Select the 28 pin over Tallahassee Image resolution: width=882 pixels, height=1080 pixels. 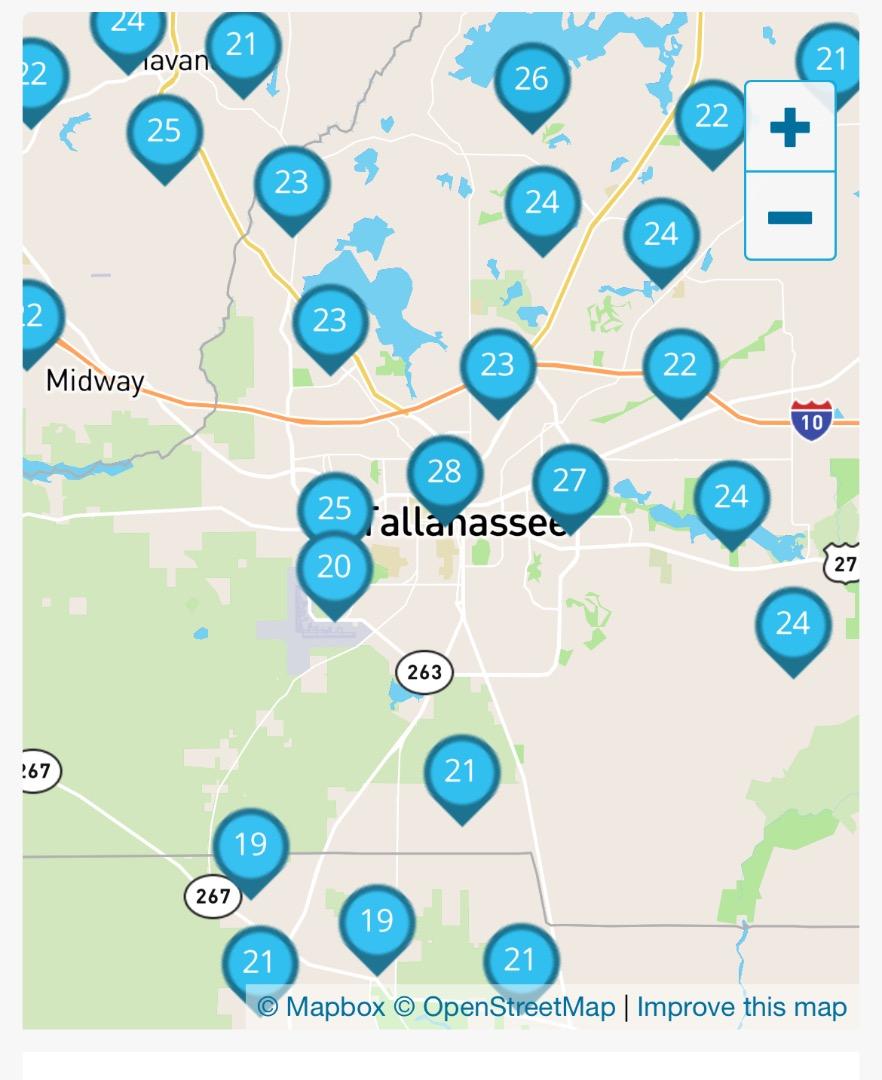(x=445, y=473)
